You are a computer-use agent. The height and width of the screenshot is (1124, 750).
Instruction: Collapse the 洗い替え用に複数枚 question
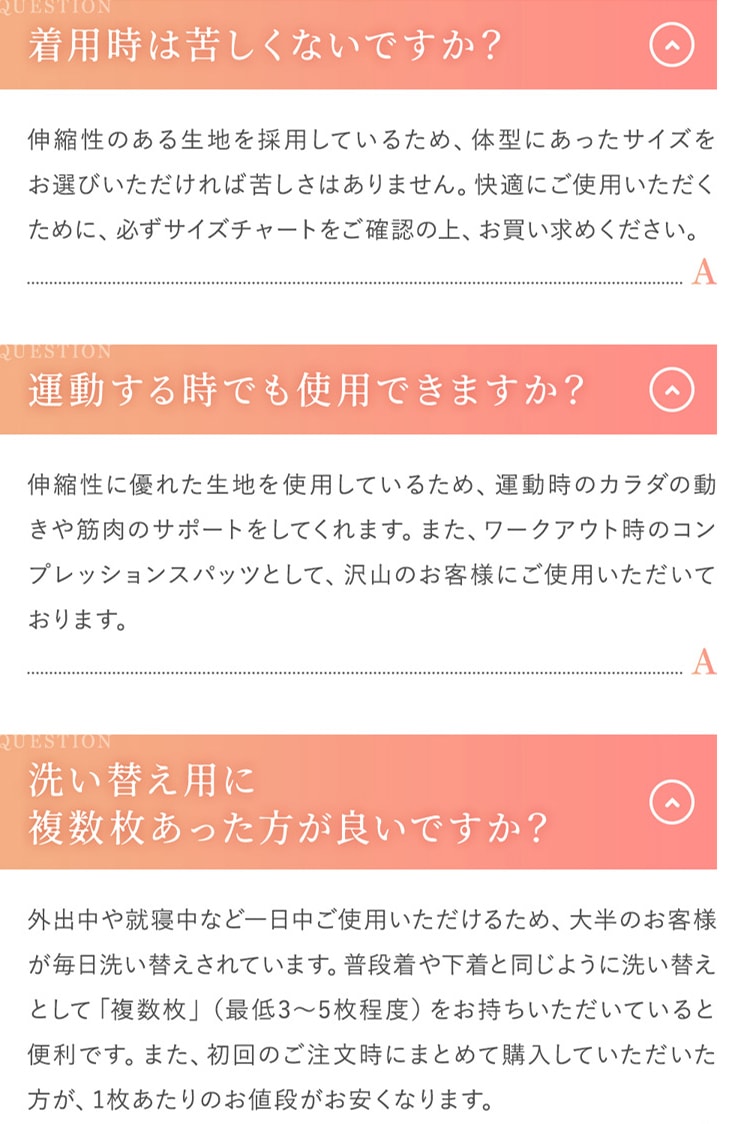pyautogui.click(x=671, y=802)
